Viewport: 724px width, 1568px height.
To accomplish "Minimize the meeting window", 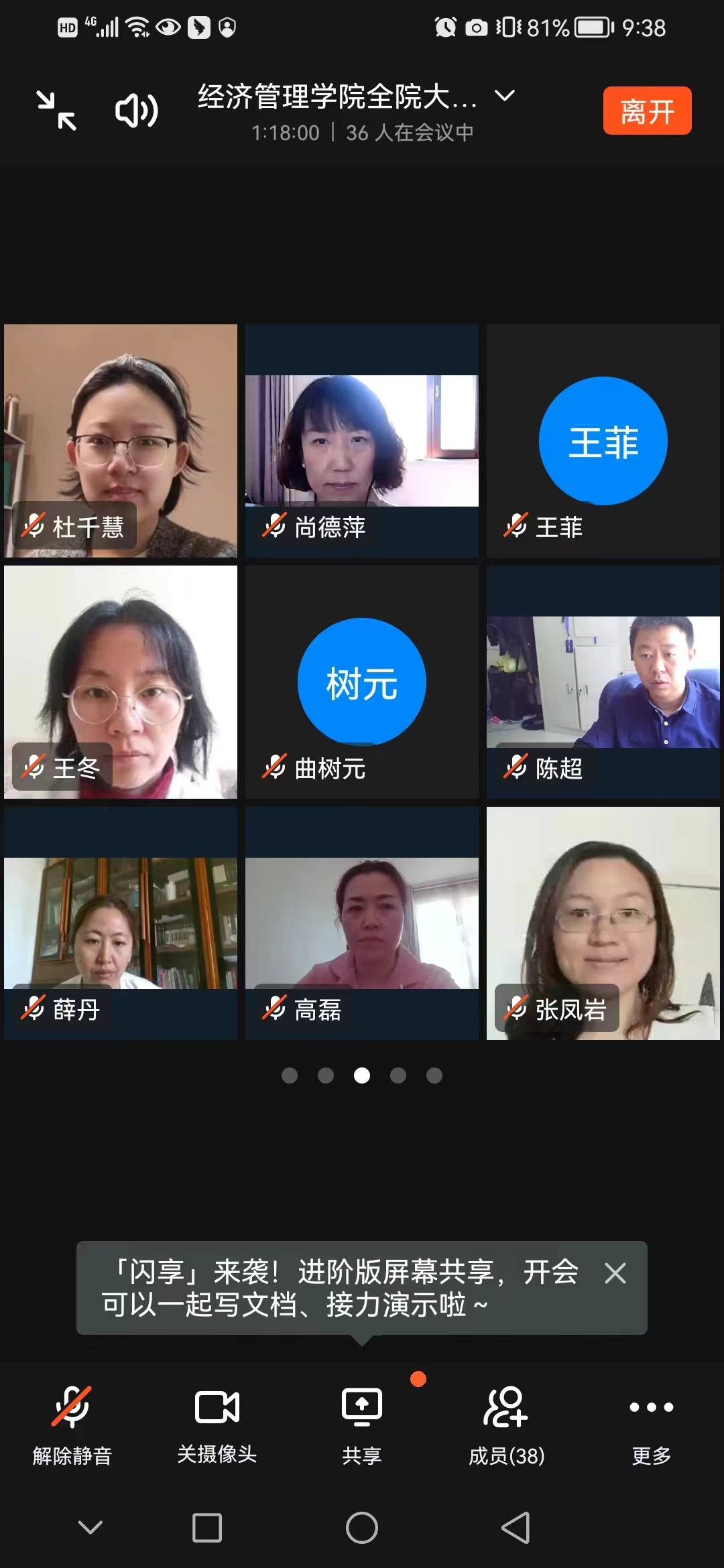I will tap(56, 111).
